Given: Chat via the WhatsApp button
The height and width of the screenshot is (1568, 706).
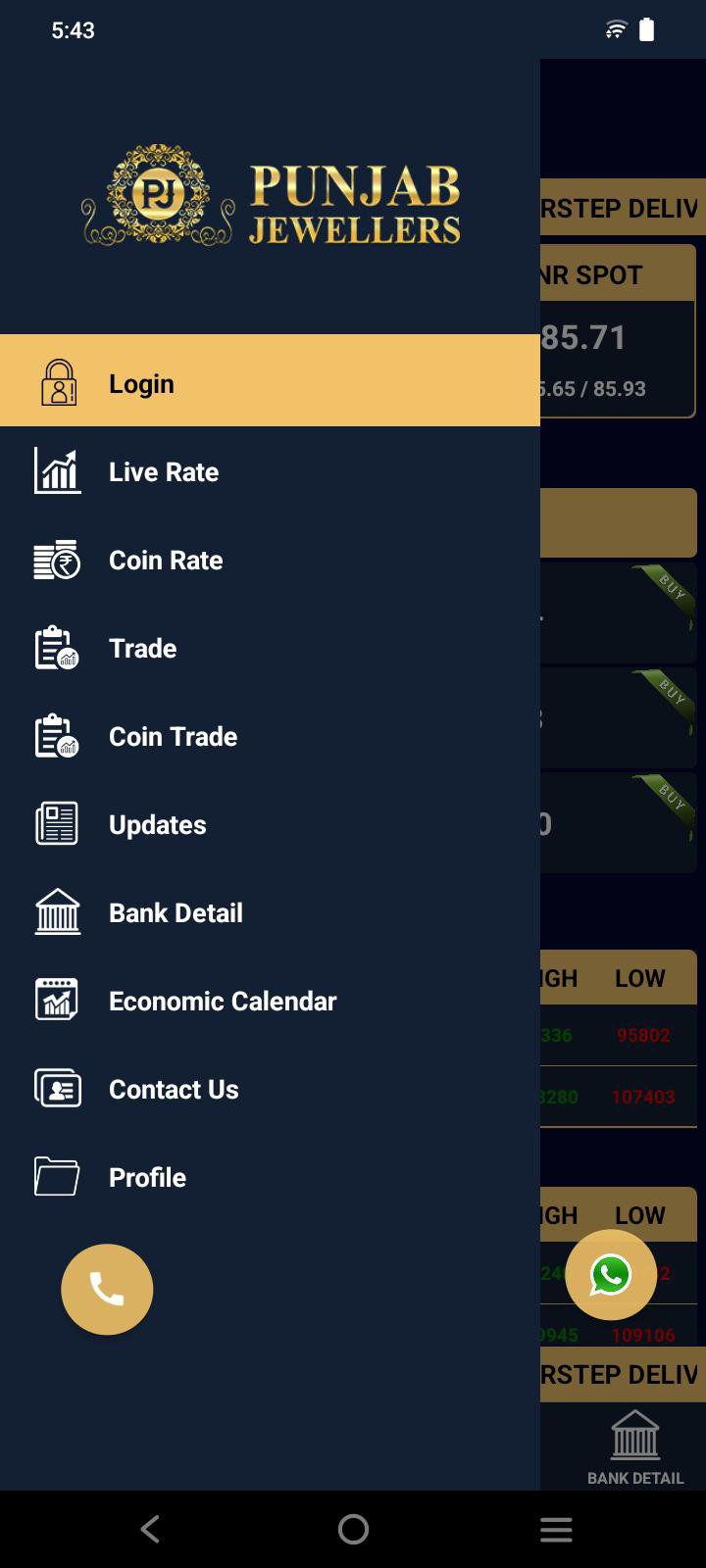Looking at the screenshot, I should [x=611, y=1274].
